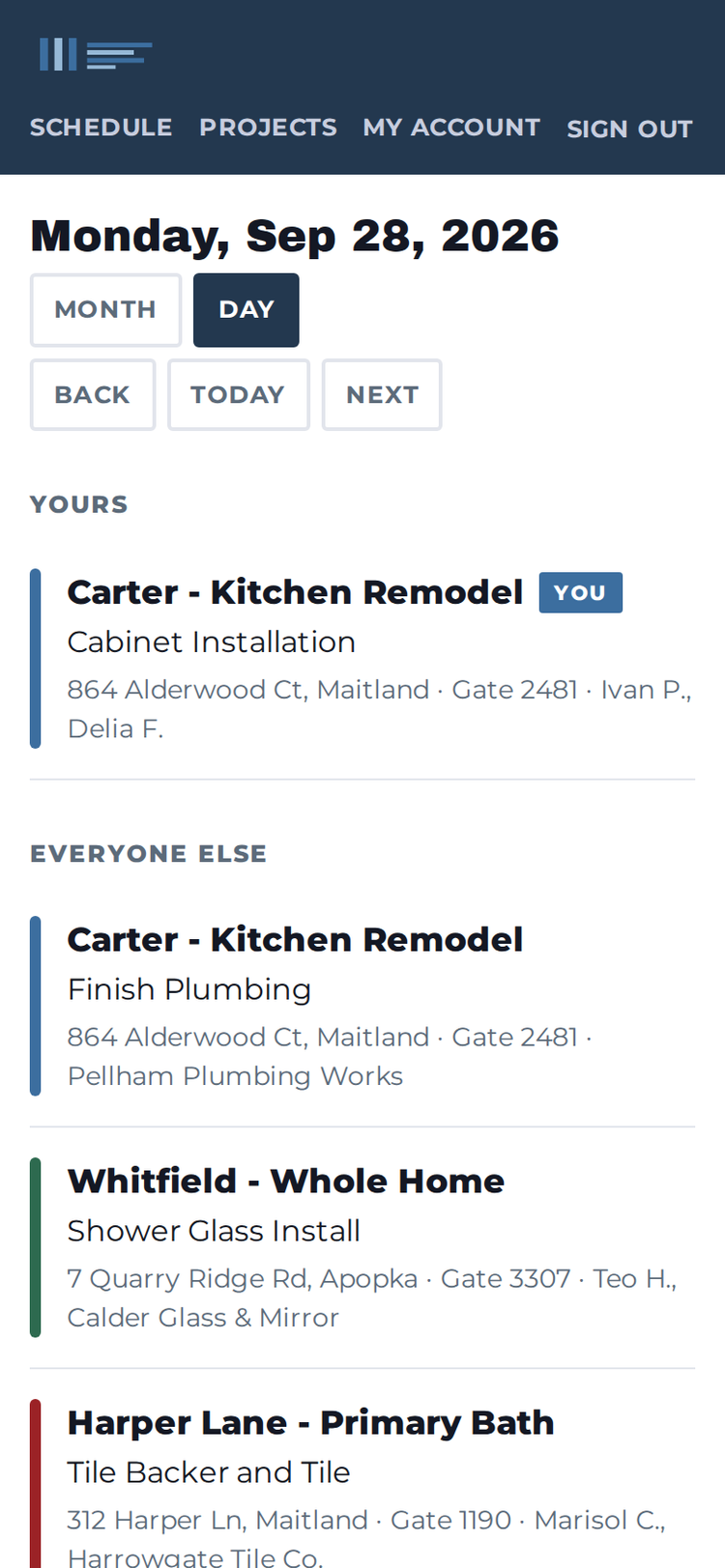The height and width of the screenshot is (1568, 725).
Task: Sign out of the account
Action: (x=629, y=128)
